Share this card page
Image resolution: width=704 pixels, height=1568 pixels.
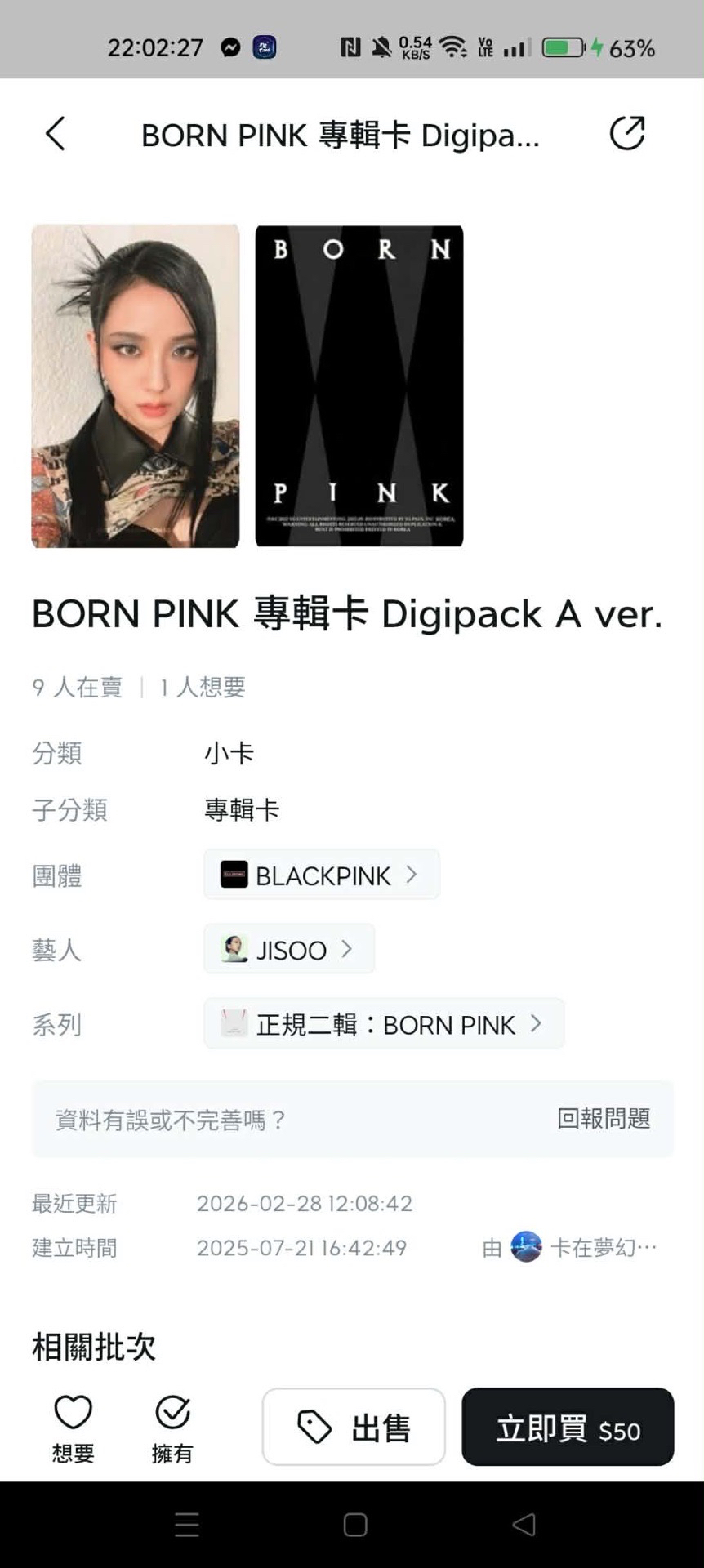[626, 133]
